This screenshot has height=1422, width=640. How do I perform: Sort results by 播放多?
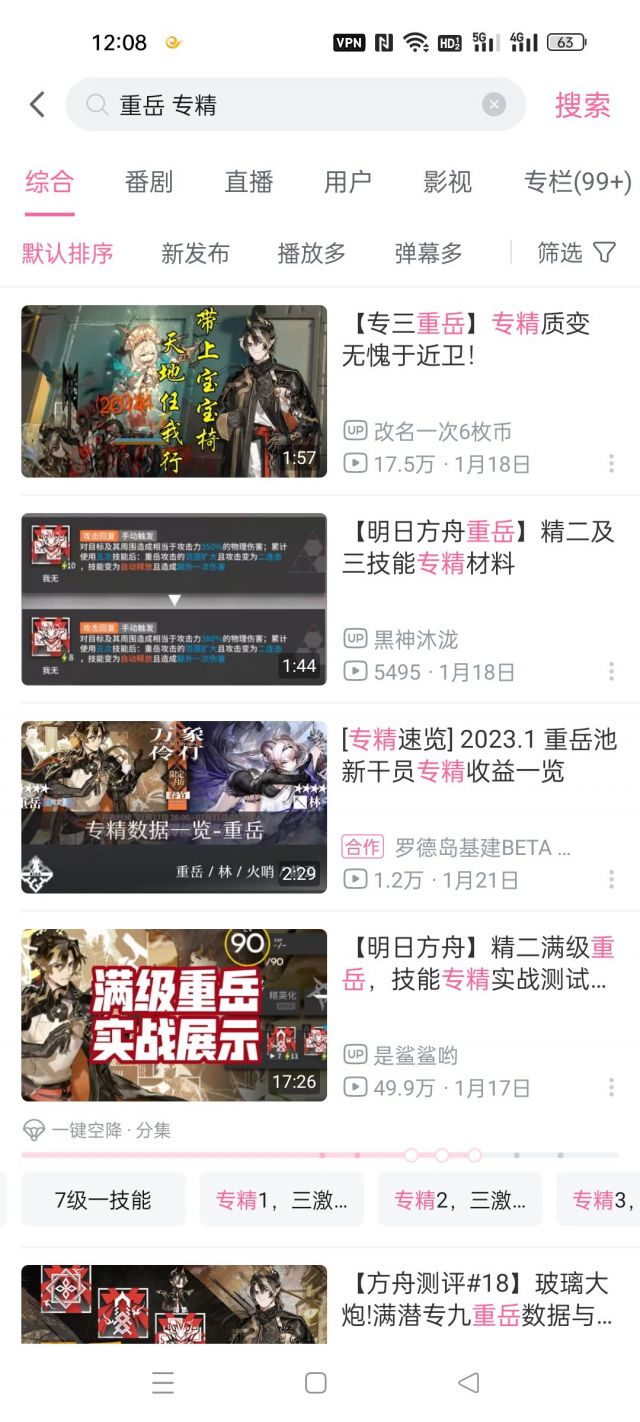(312, 254)
